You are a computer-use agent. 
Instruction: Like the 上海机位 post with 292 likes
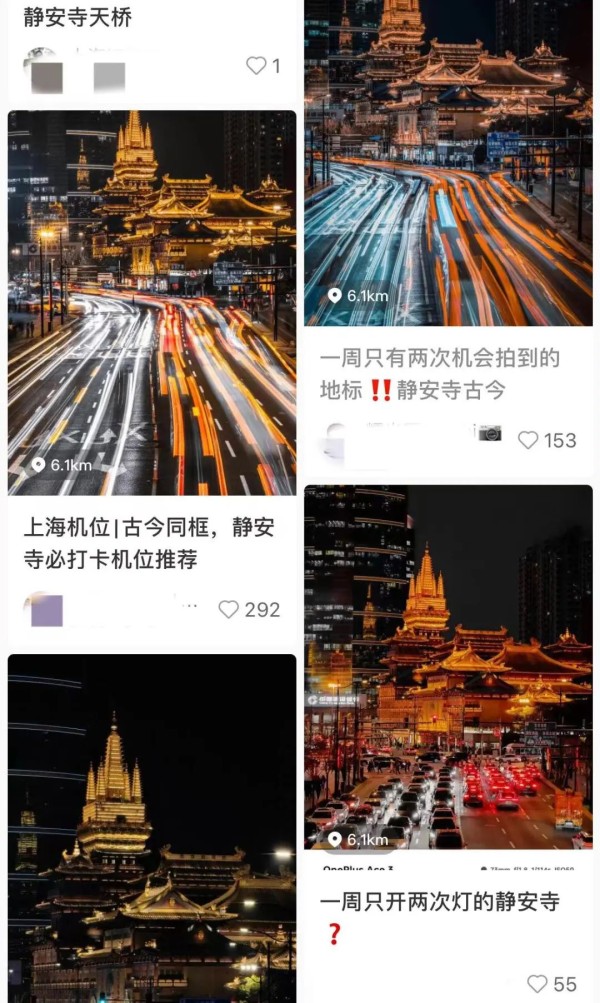228,609
